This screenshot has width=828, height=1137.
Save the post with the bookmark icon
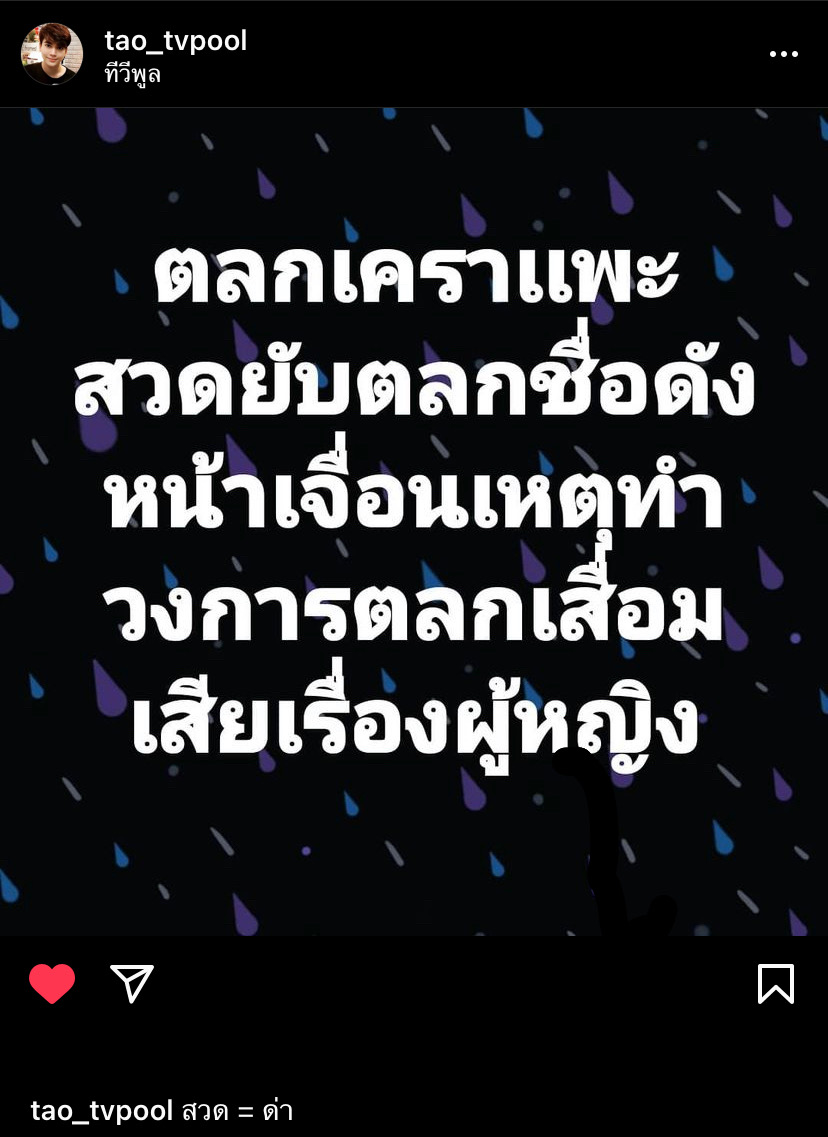[x=776, y=984]
